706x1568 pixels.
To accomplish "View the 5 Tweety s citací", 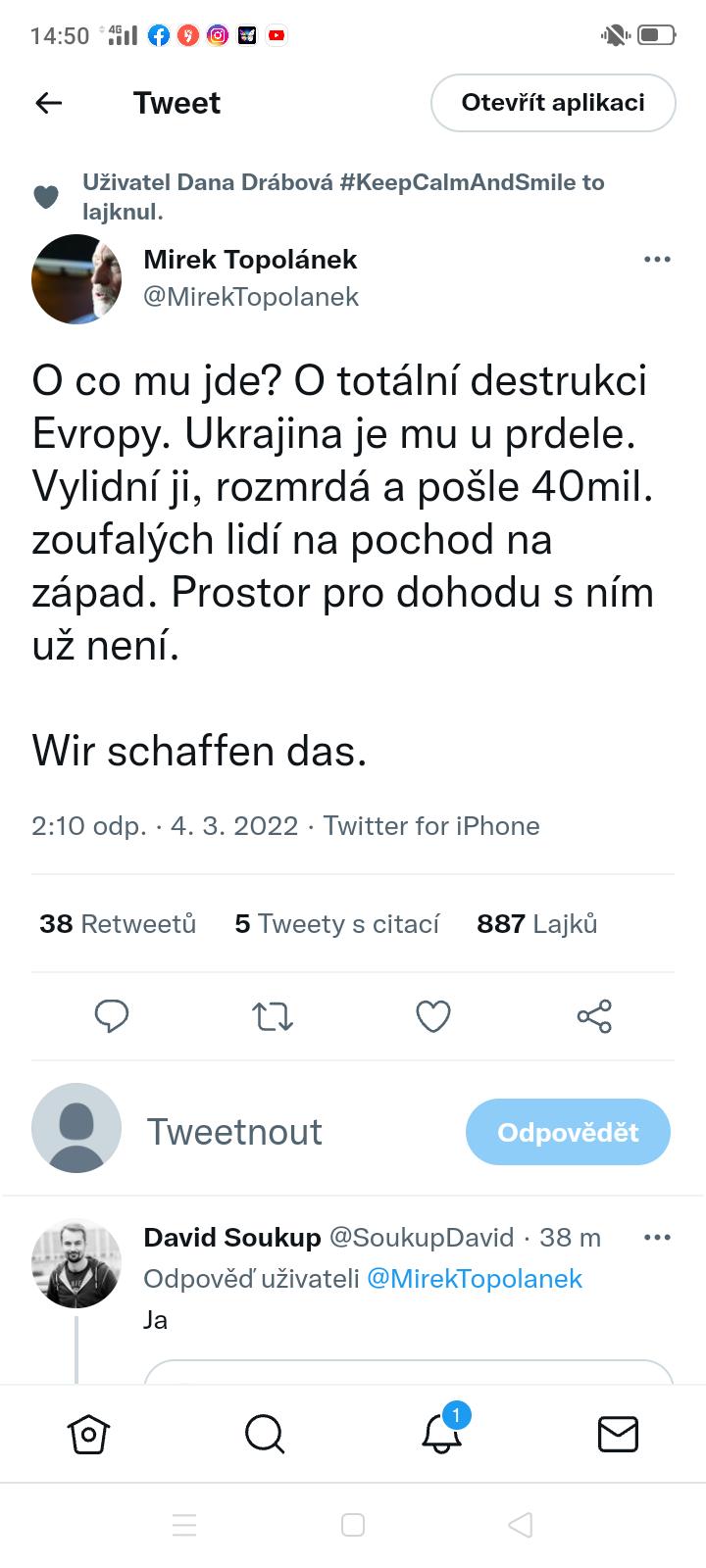I will click(336, 923).
